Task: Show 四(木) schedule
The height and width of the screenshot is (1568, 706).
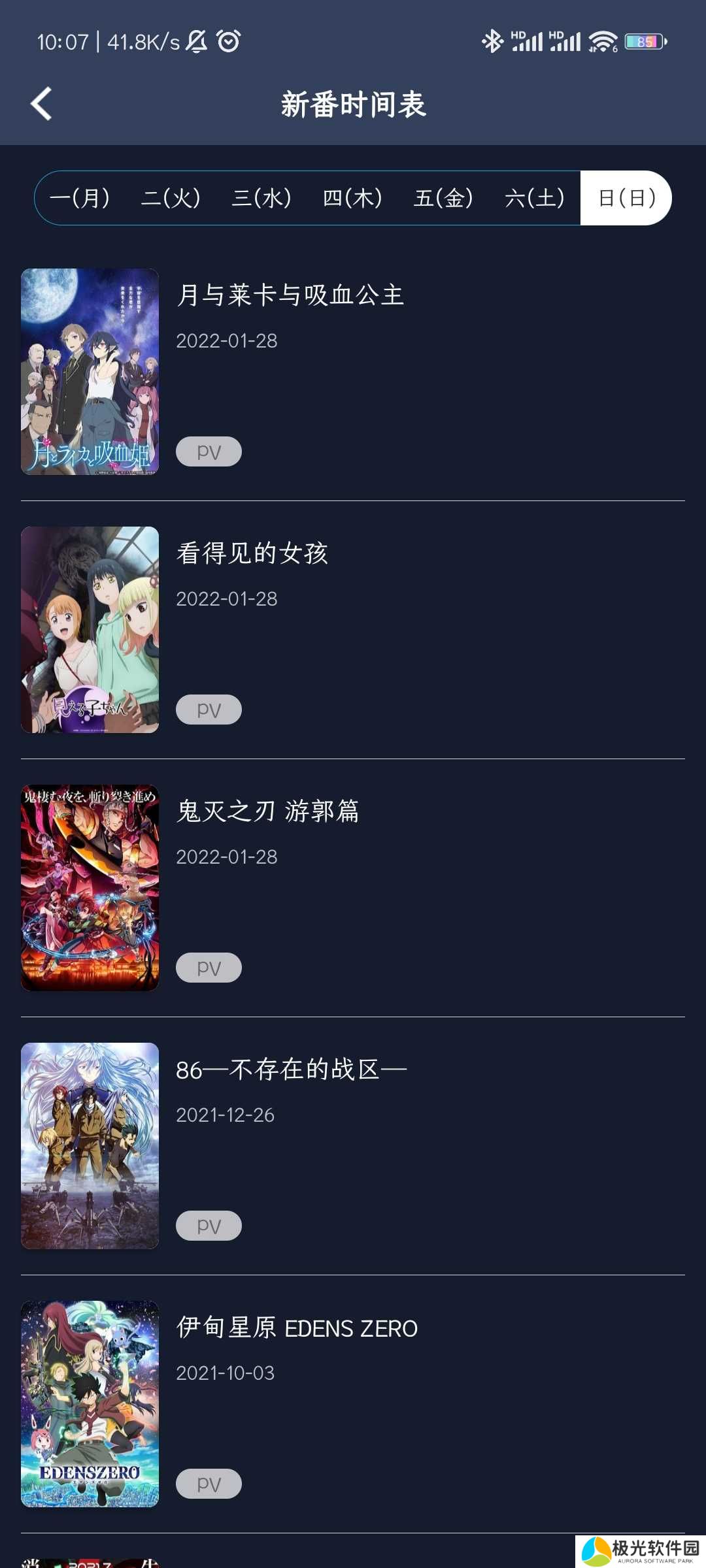Action: pyautogui.click(x=352, y=198)
